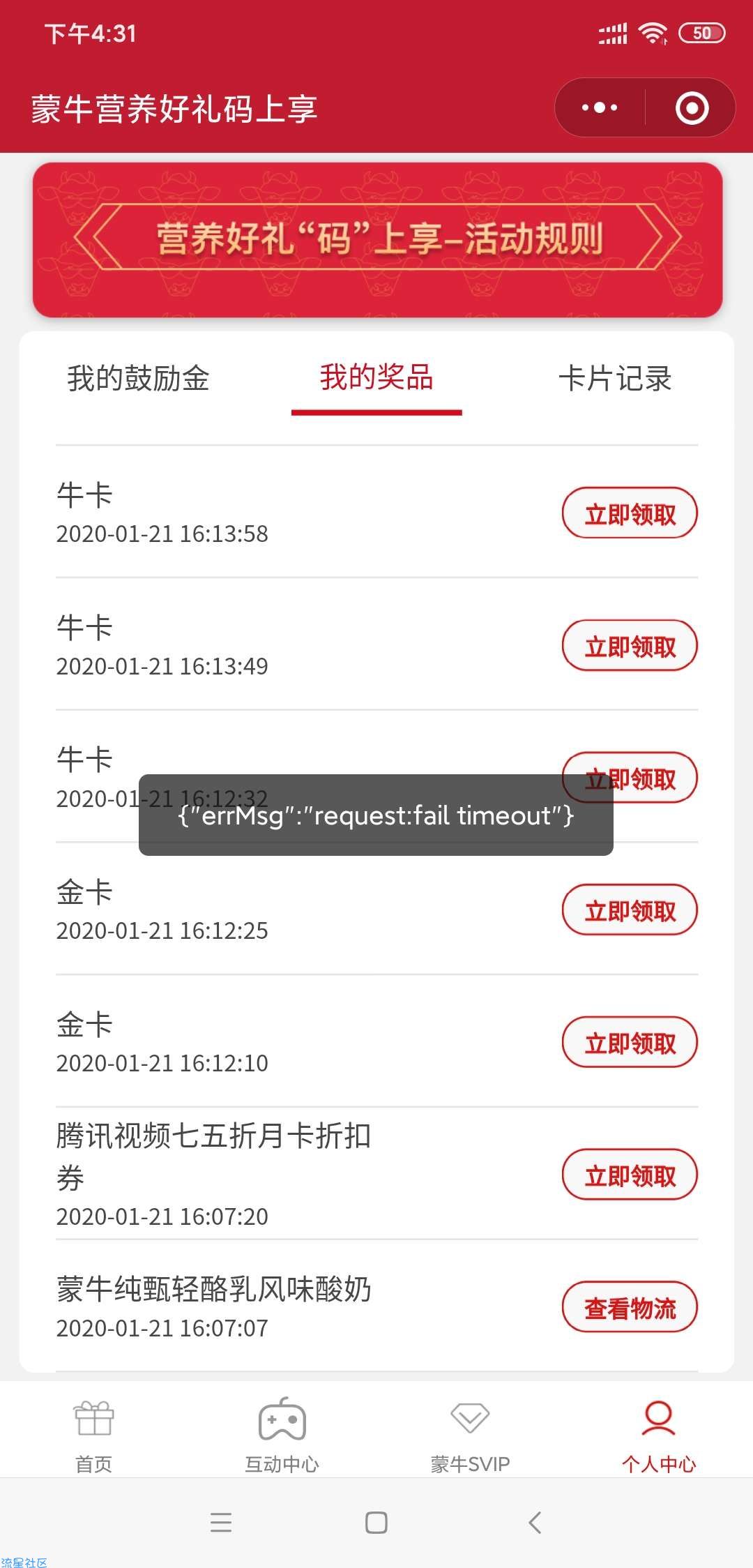The image size is (753, 1568).
Task: Tap 查看物流 for 蒙牛纯甄轻酪乳风味酸奶
Action: point(630,1308)
